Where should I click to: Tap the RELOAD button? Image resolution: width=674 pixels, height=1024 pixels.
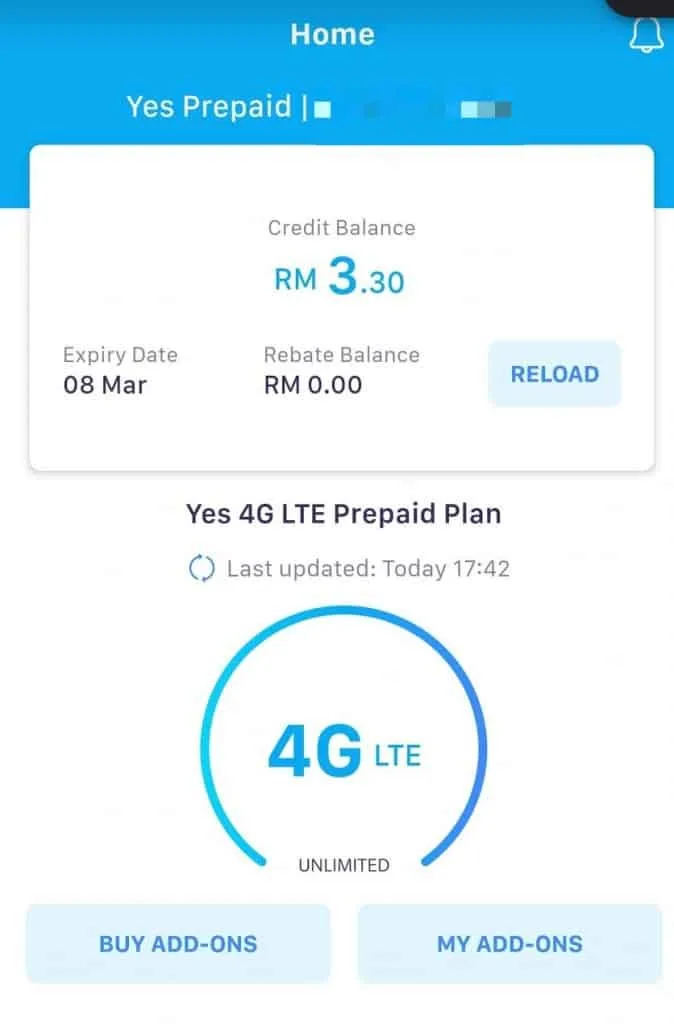[555, 374]
